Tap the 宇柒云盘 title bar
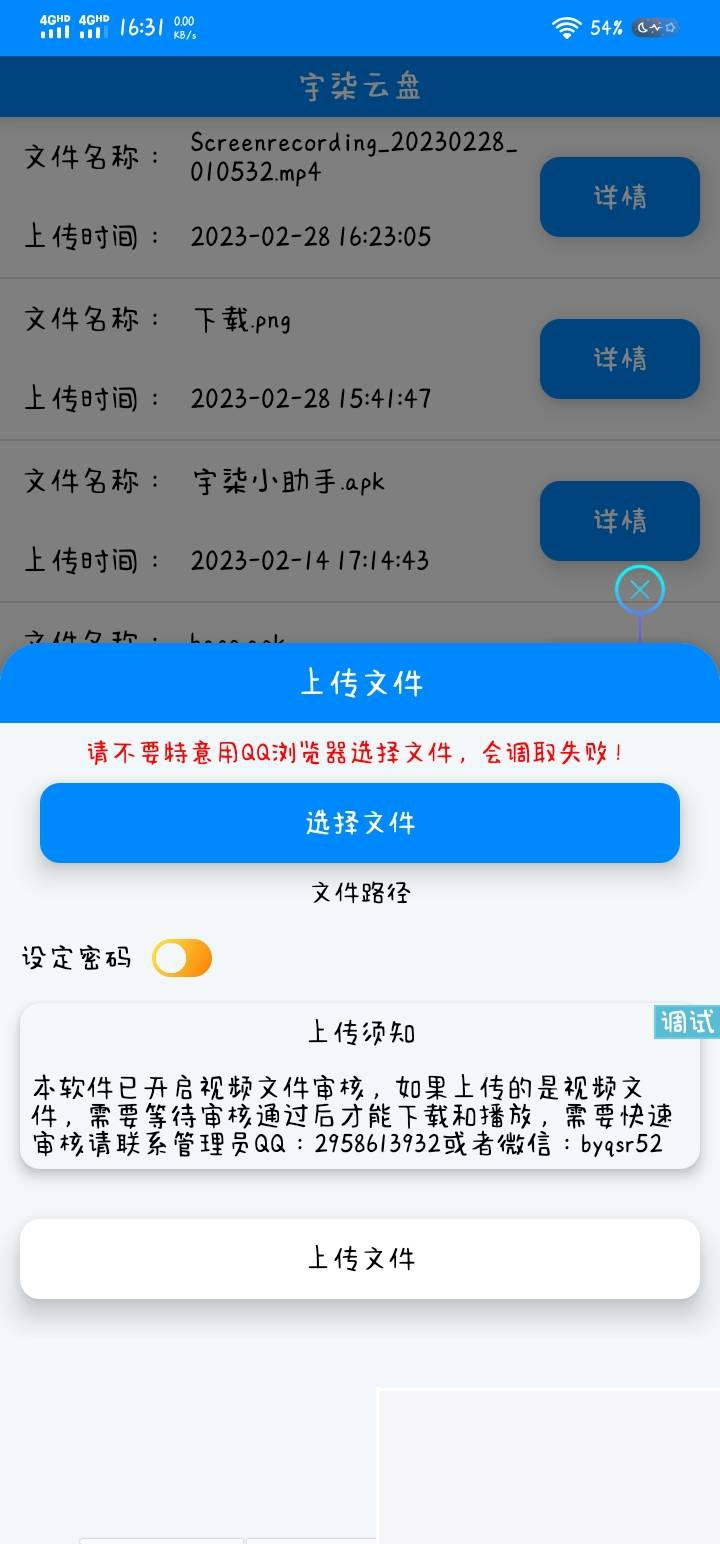 (x=360, y=86)
